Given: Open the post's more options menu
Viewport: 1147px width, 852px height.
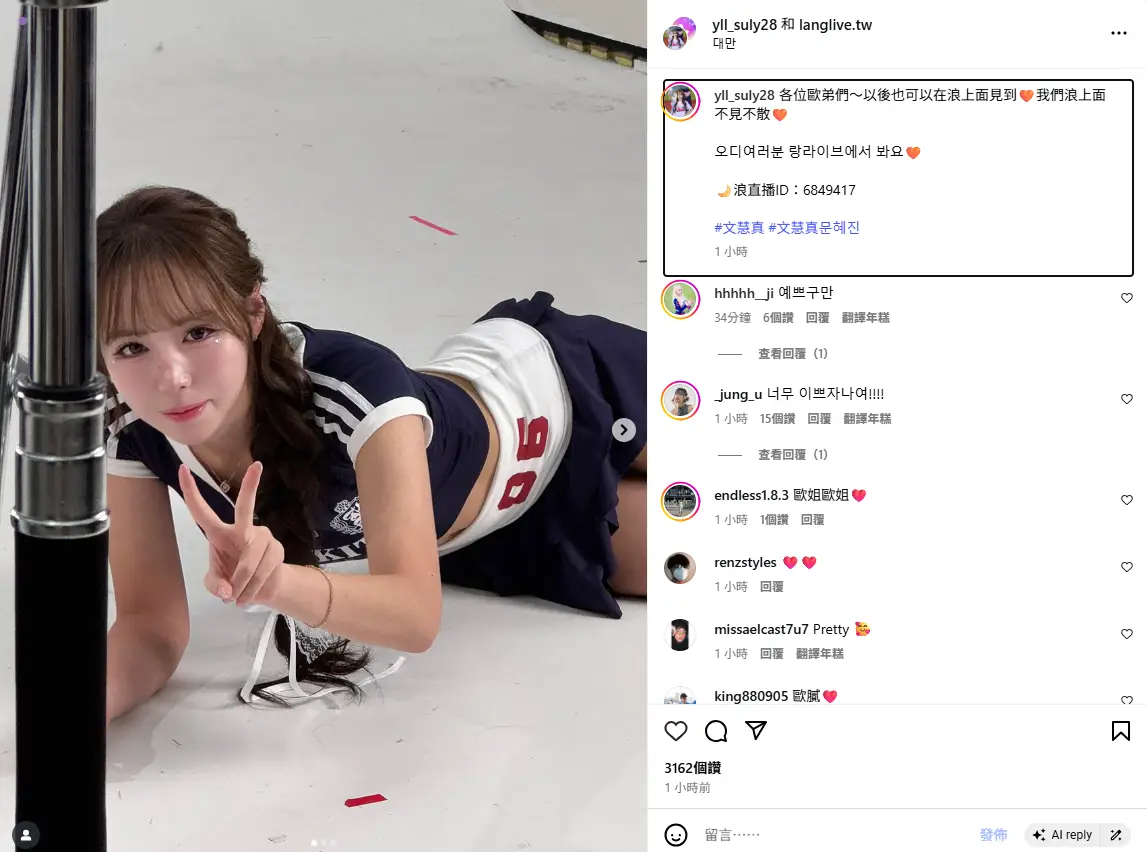Looking at the screenshot, I should [1119, 33].
